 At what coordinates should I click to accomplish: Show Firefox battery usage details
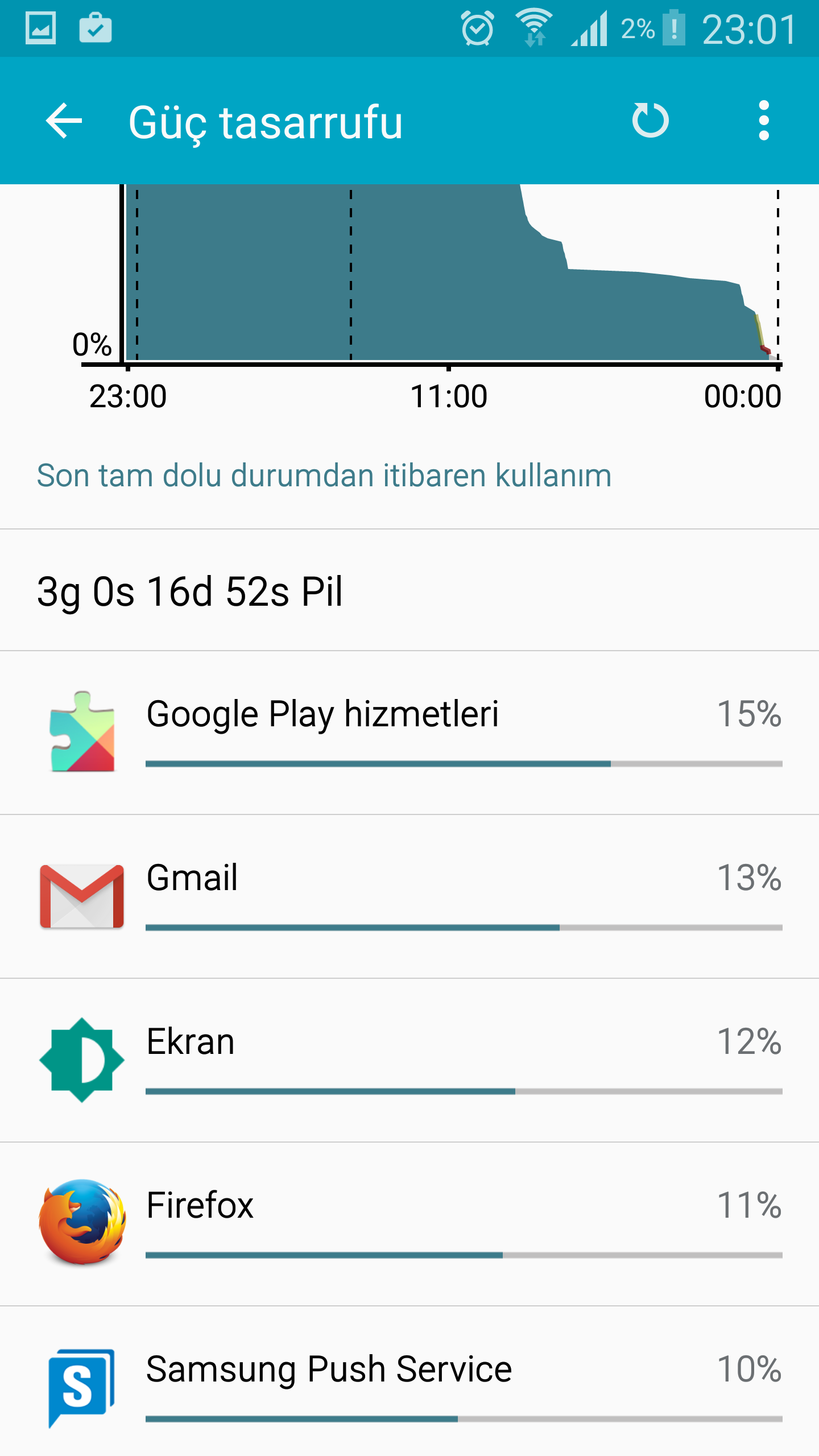pos(409,1224)
